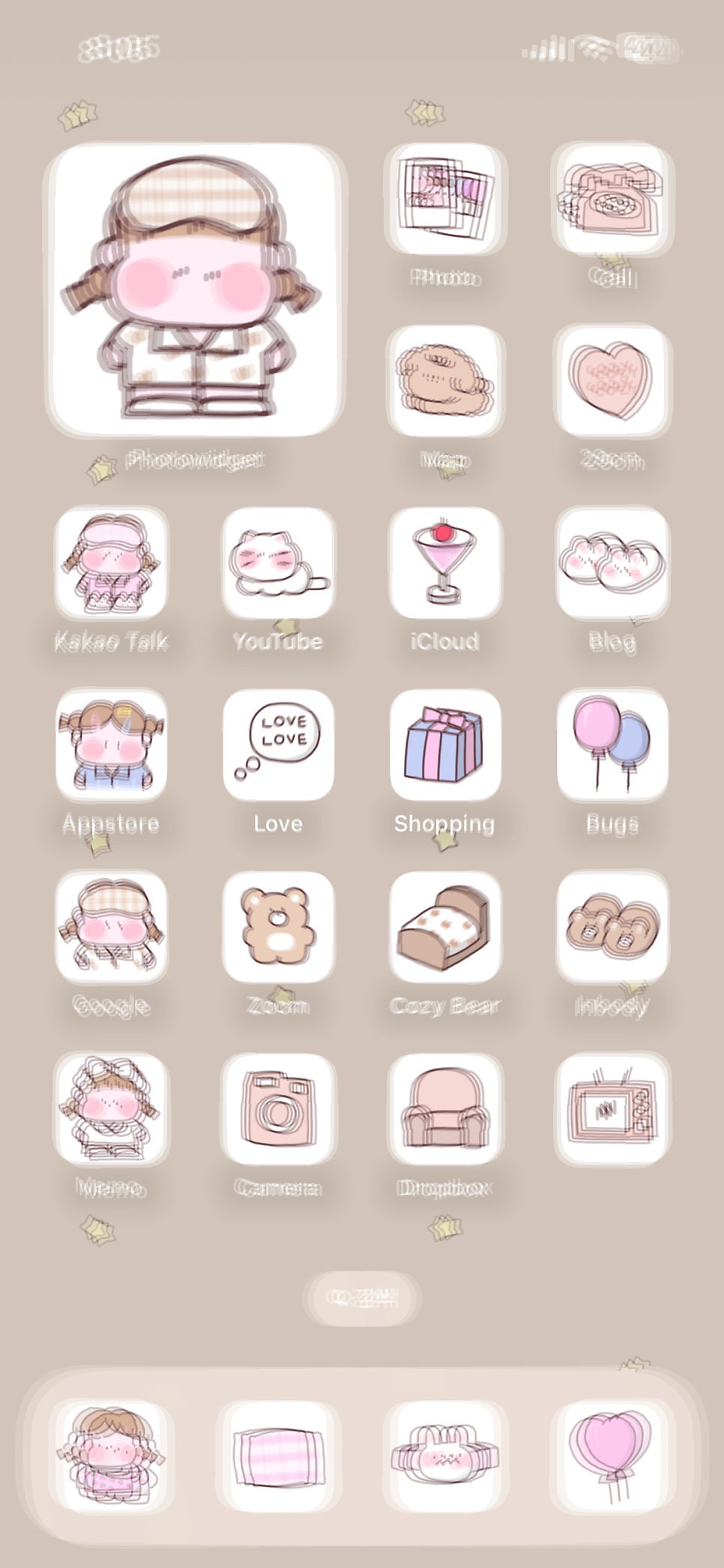Launch Kakao Talk
This screenshot has height=1568, width=724.
pos(111,563)
